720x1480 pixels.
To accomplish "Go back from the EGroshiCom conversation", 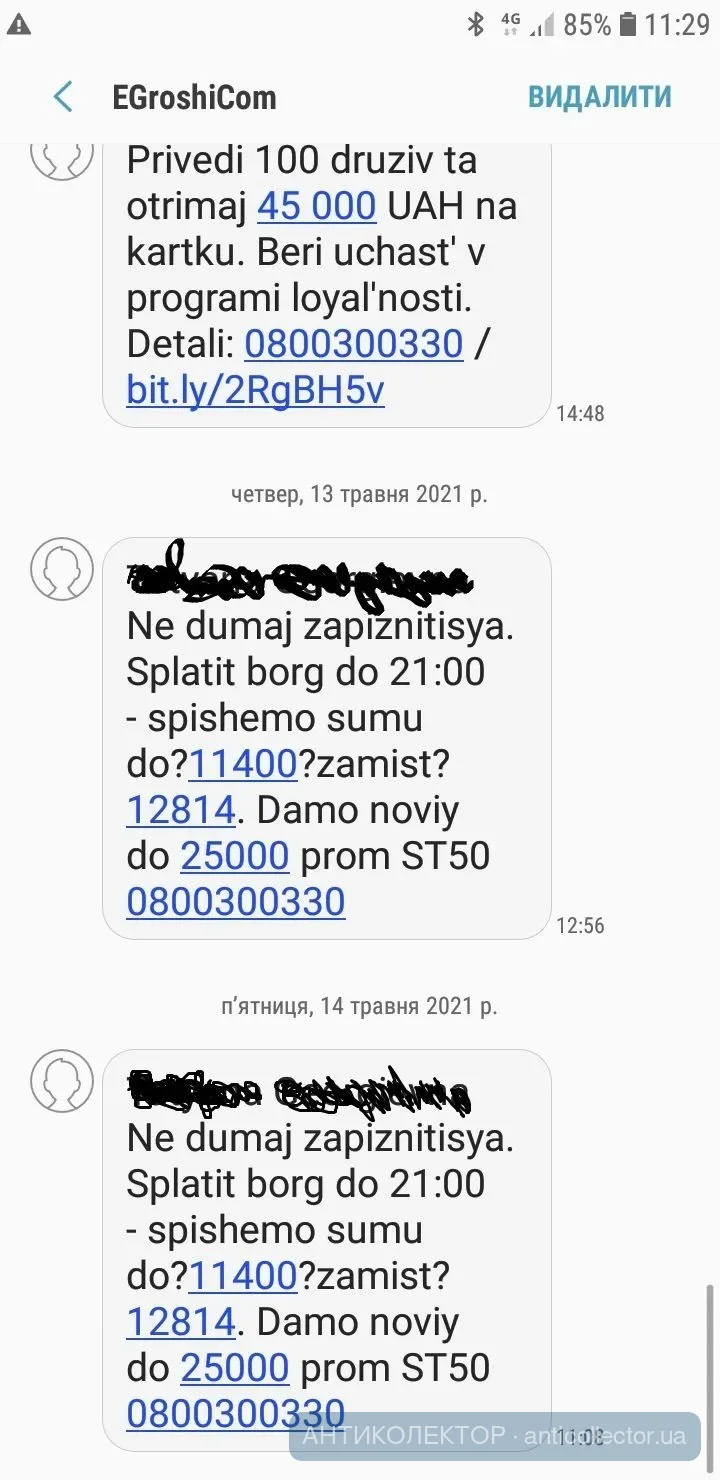I will [63, 97].
